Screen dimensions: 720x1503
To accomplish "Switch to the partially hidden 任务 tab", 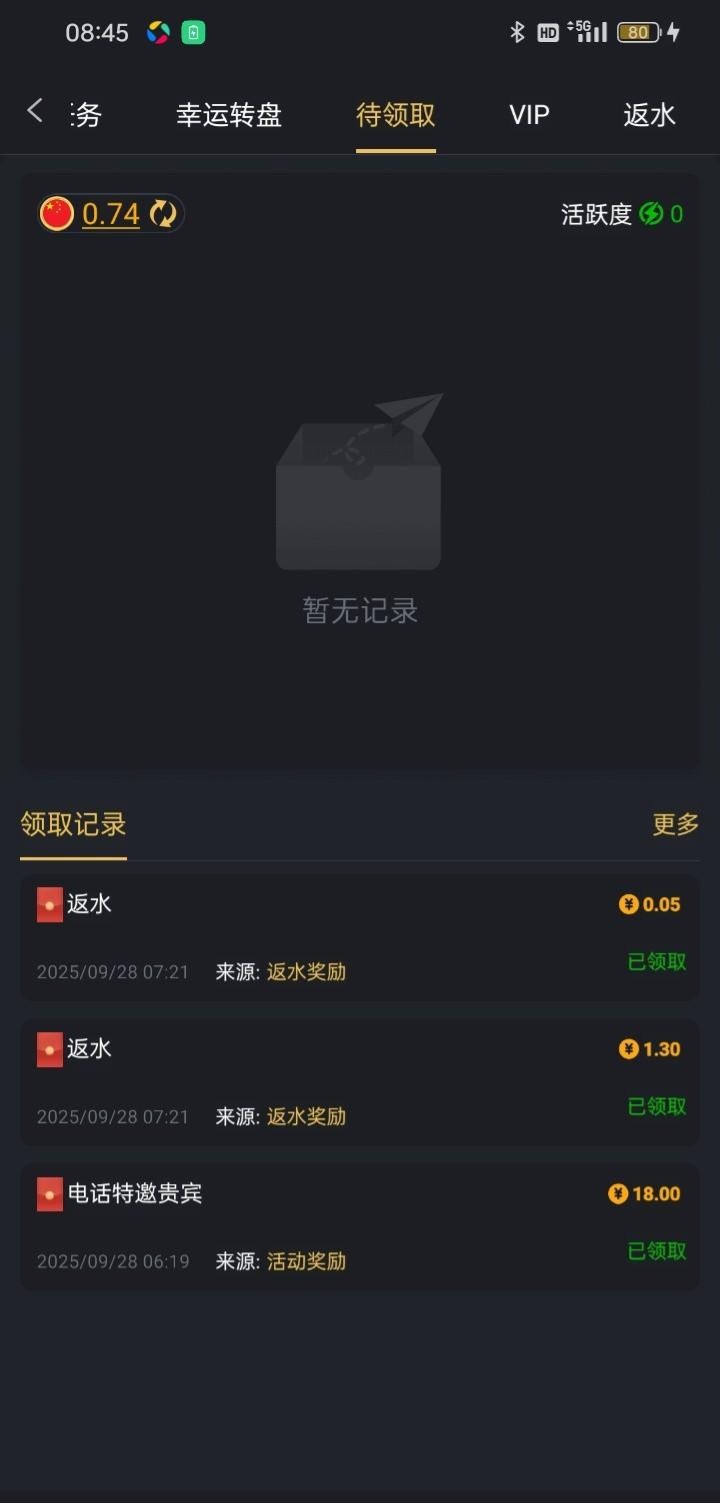I will 87,115.
